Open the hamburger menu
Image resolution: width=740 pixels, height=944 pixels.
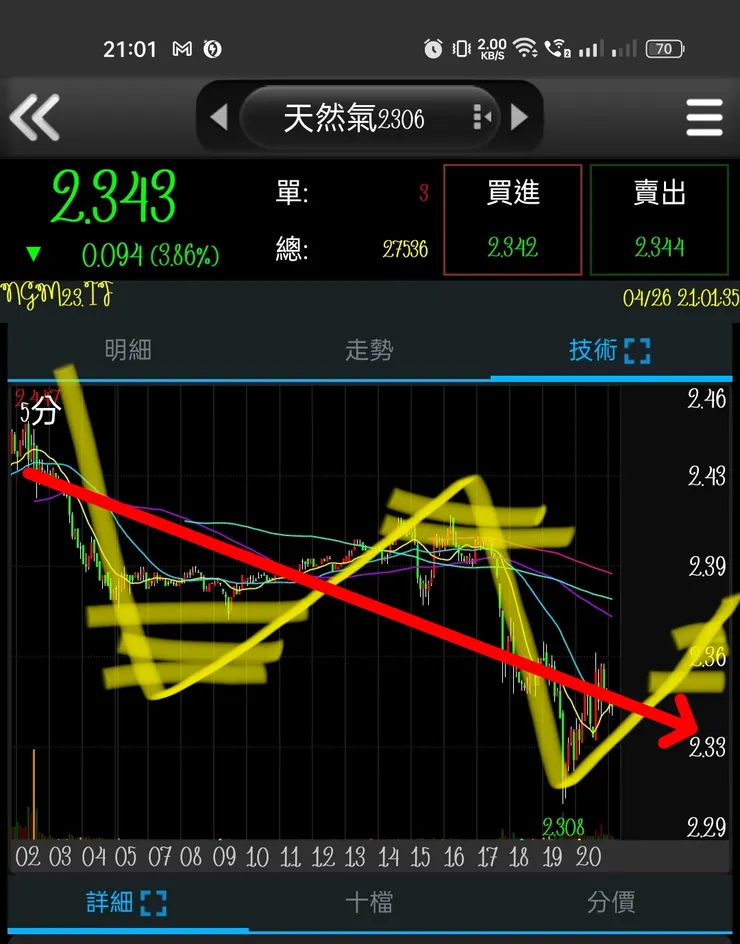pos(704,118)
